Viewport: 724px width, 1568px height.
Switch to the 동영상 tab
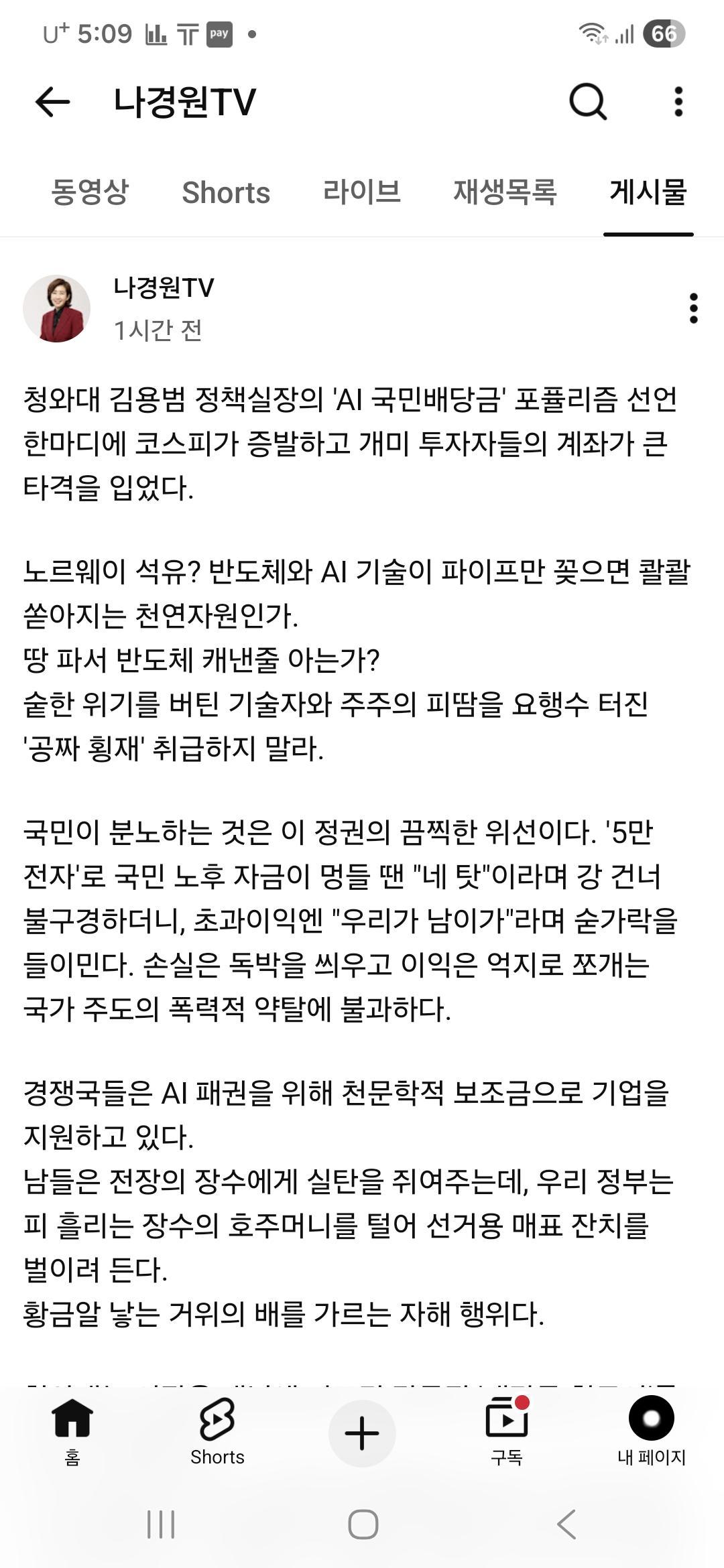point(90,192)
